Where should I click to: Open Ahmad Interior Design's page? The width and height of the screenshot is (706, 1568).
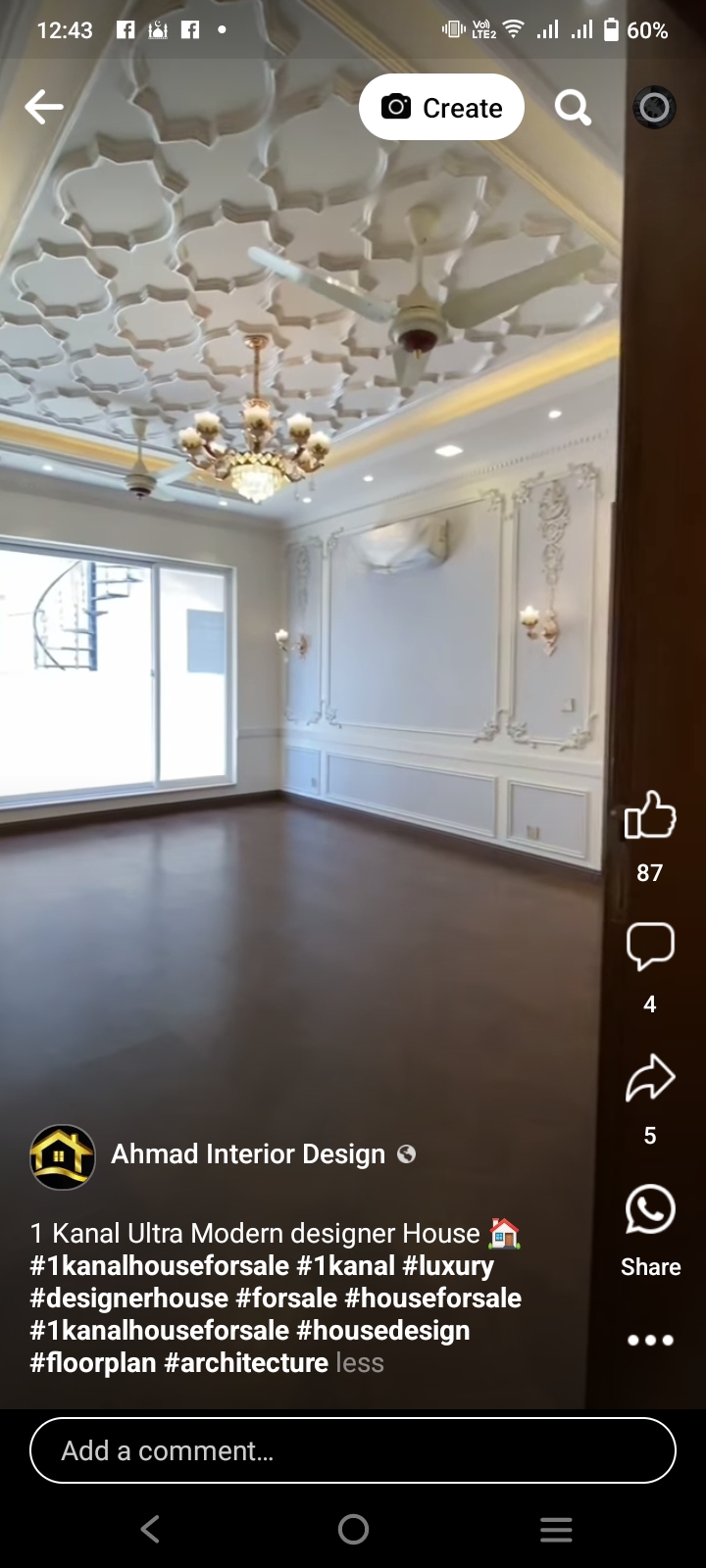tap(247, 1154)
